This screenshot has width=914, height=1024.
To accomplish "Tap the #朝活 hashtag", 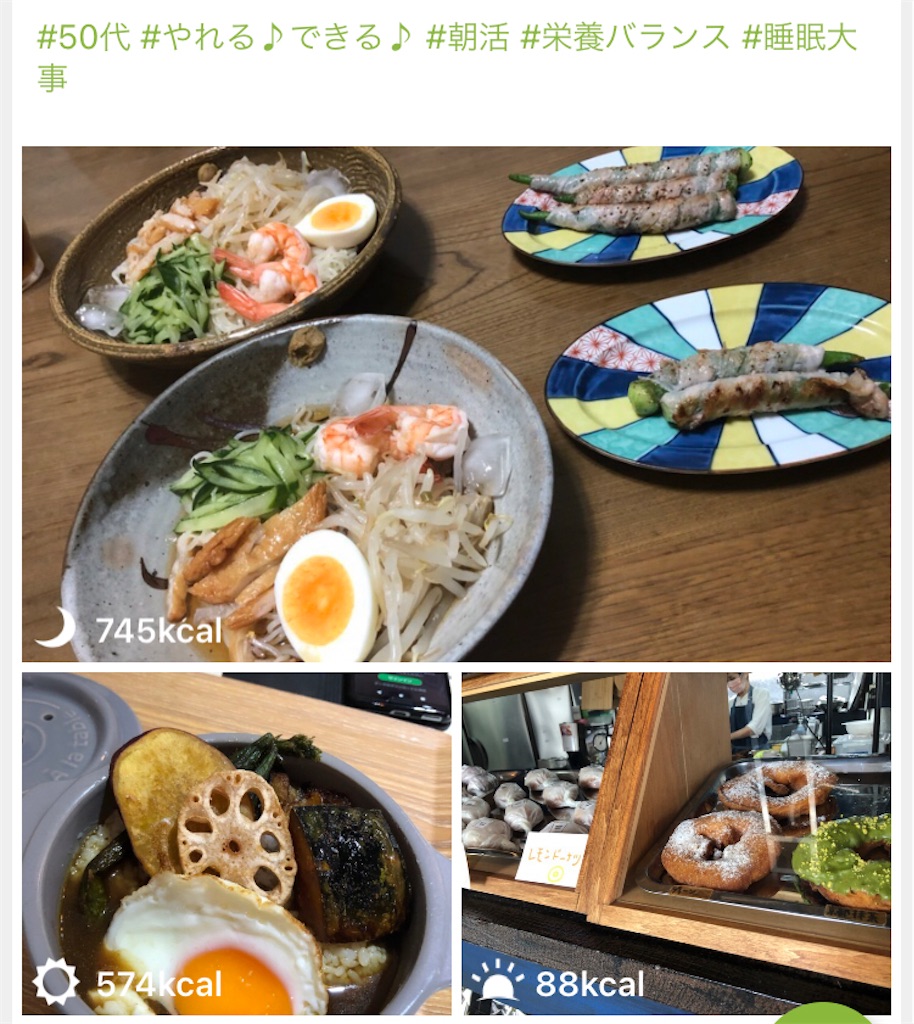I will coord(464,37).
